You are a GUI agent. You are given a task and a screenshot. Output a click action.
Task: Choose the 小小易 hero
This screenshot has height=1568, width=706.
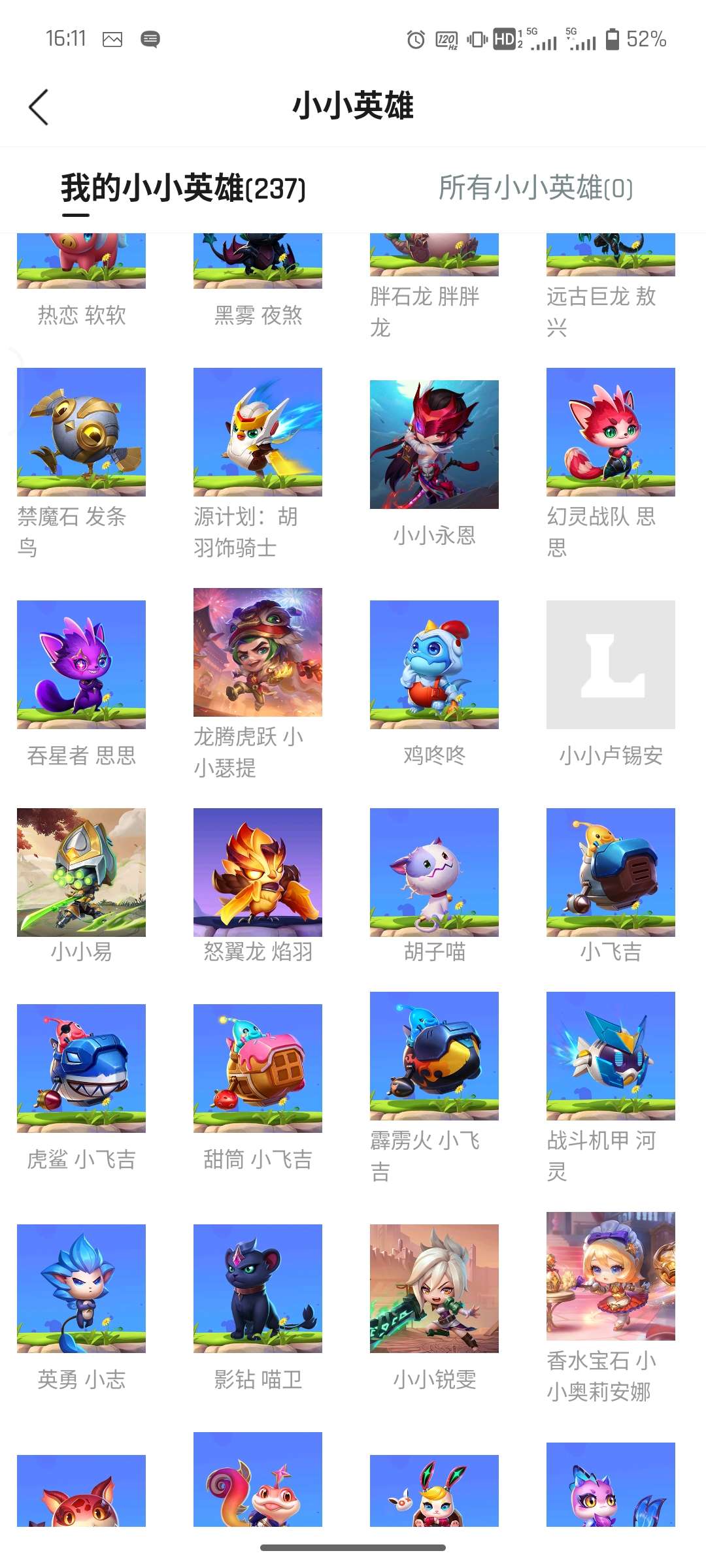tap(81, 872)
